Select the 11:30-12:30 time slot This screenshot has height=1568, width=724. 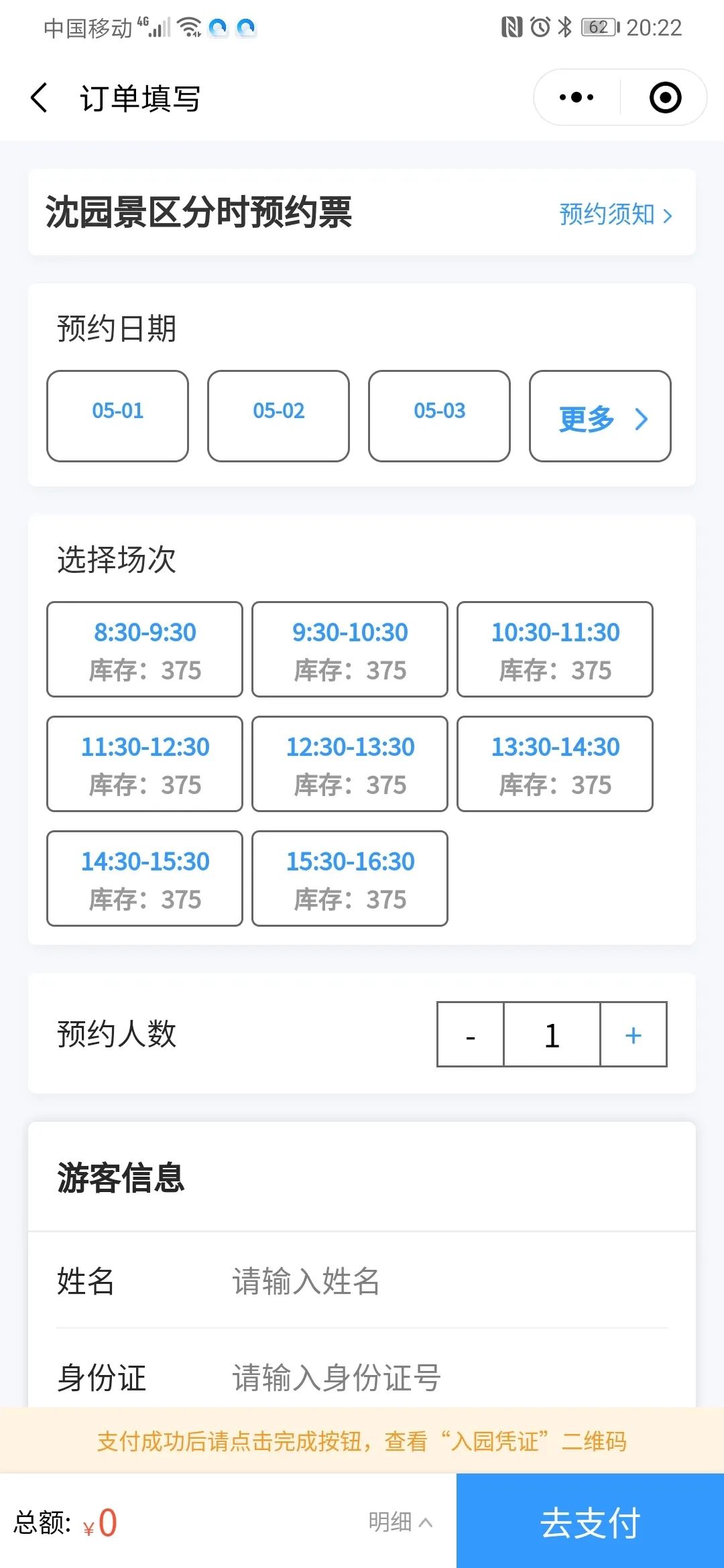click(145, 764)
